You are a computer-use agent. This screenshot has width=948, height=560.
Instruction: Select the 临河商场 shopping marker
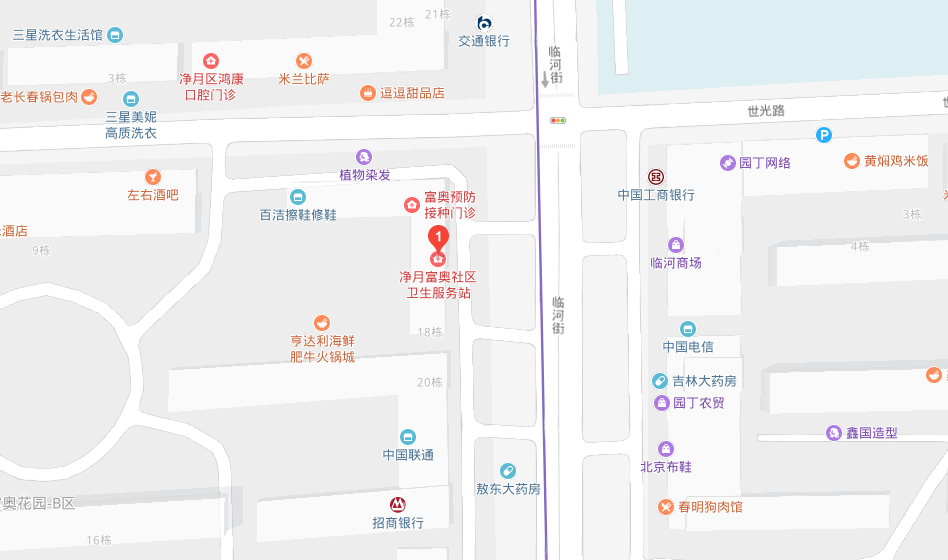coord(676,245)
